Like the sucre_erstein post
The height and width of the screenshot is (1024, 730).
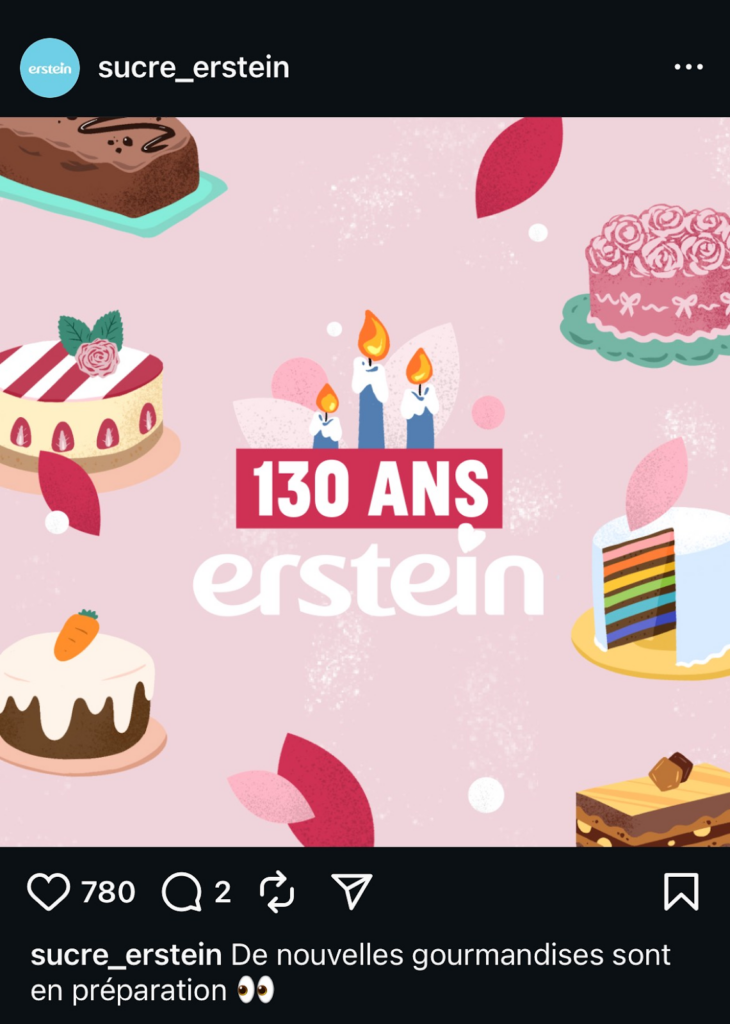(x=48, y=891)
